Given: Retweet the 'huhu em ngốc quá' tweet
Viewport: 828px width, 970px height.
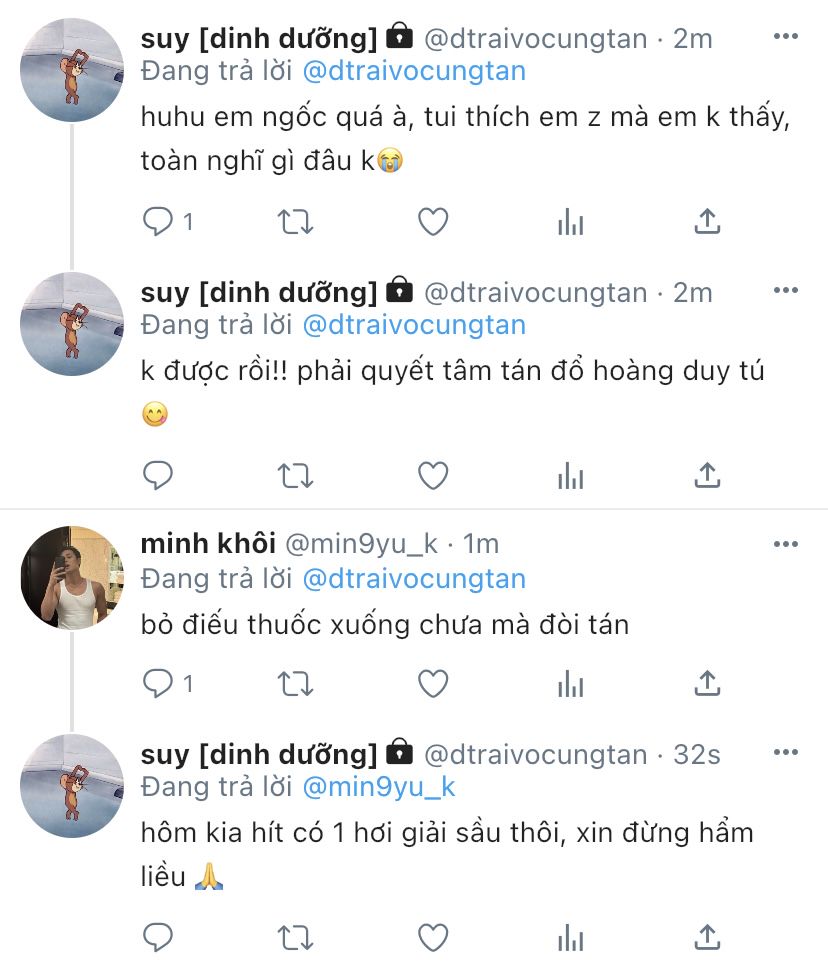Looking at the screenshot, I should pyautogui.click(x=295, y=222).
